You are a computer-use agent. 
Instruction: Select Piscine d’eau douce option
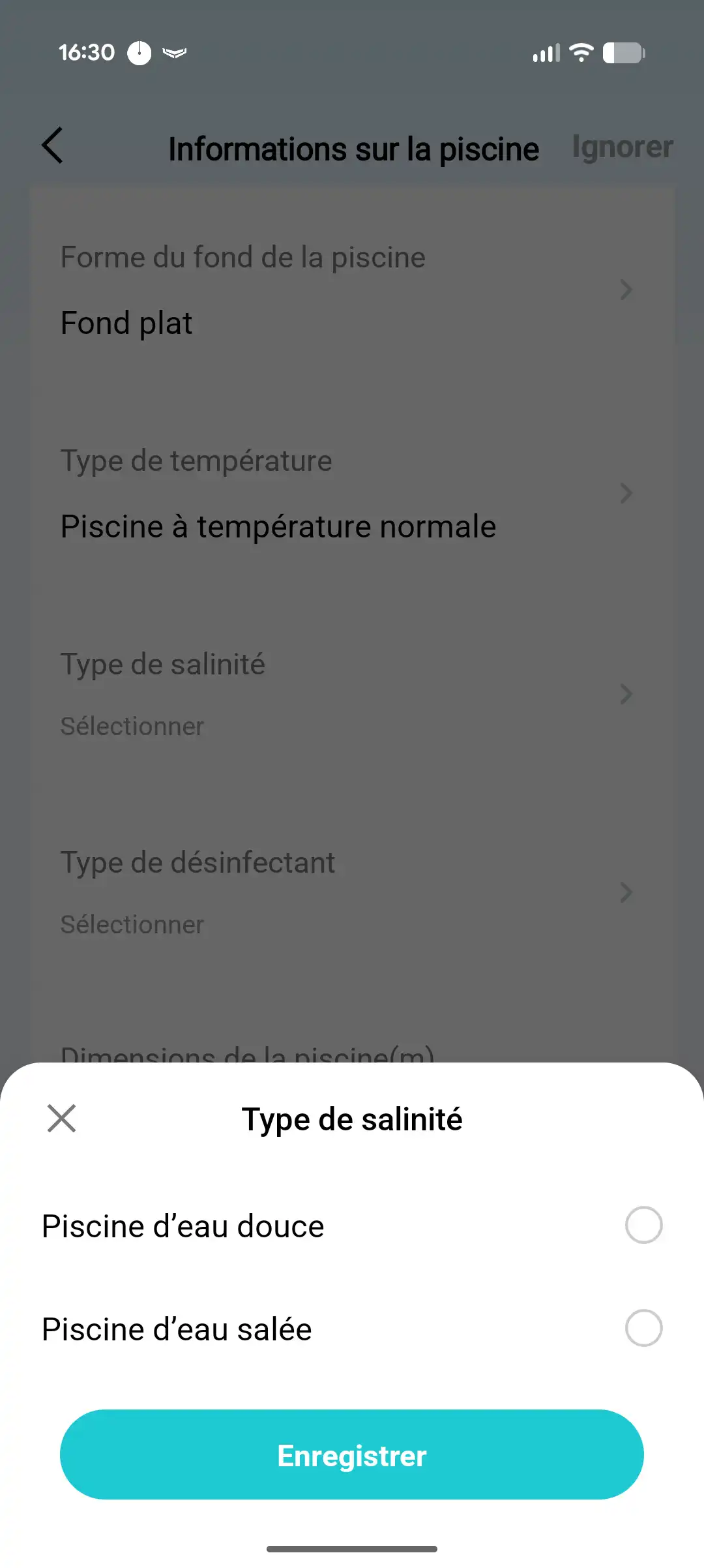(643, 1225)
